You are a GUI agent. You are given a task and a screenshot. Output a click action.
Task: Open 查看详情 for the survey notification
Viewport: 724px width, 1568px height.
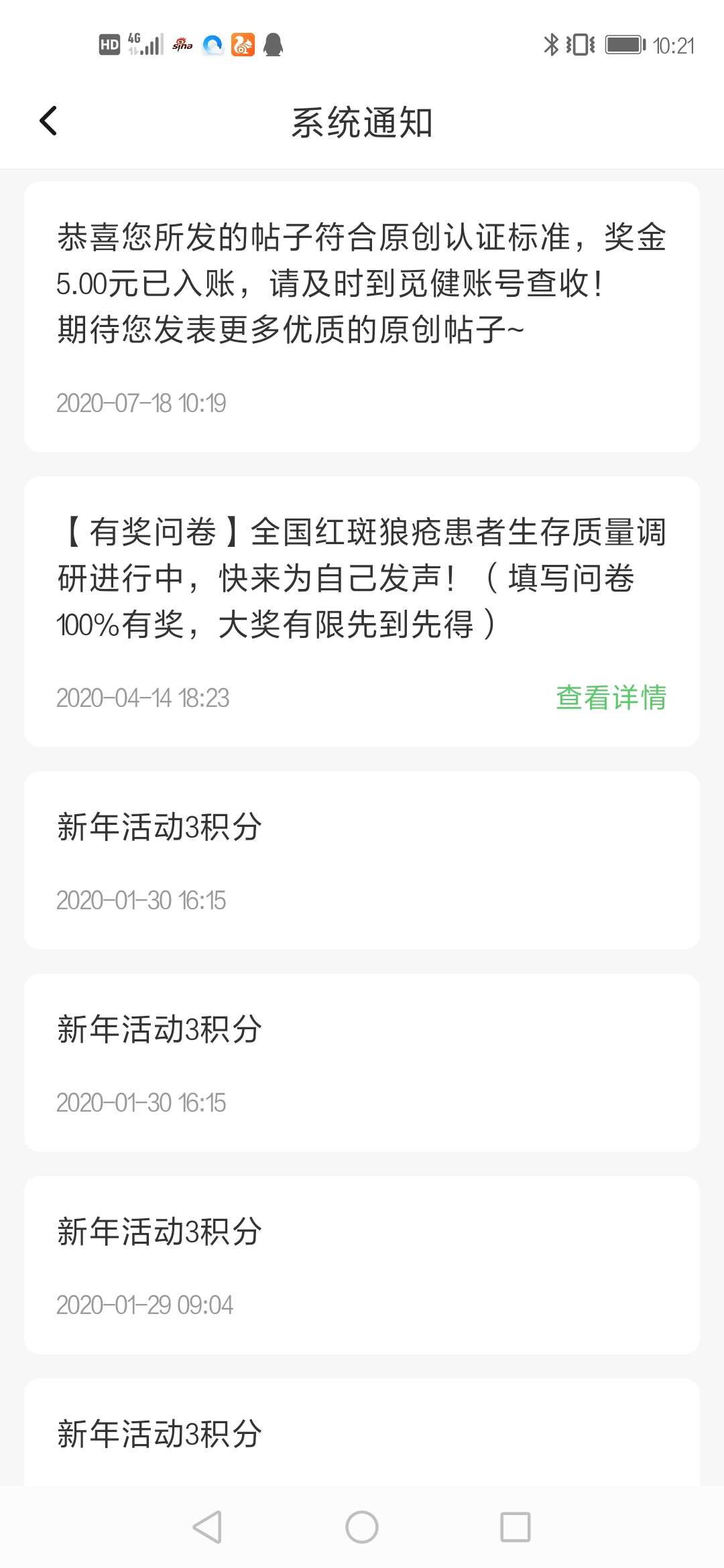[611, 698]
